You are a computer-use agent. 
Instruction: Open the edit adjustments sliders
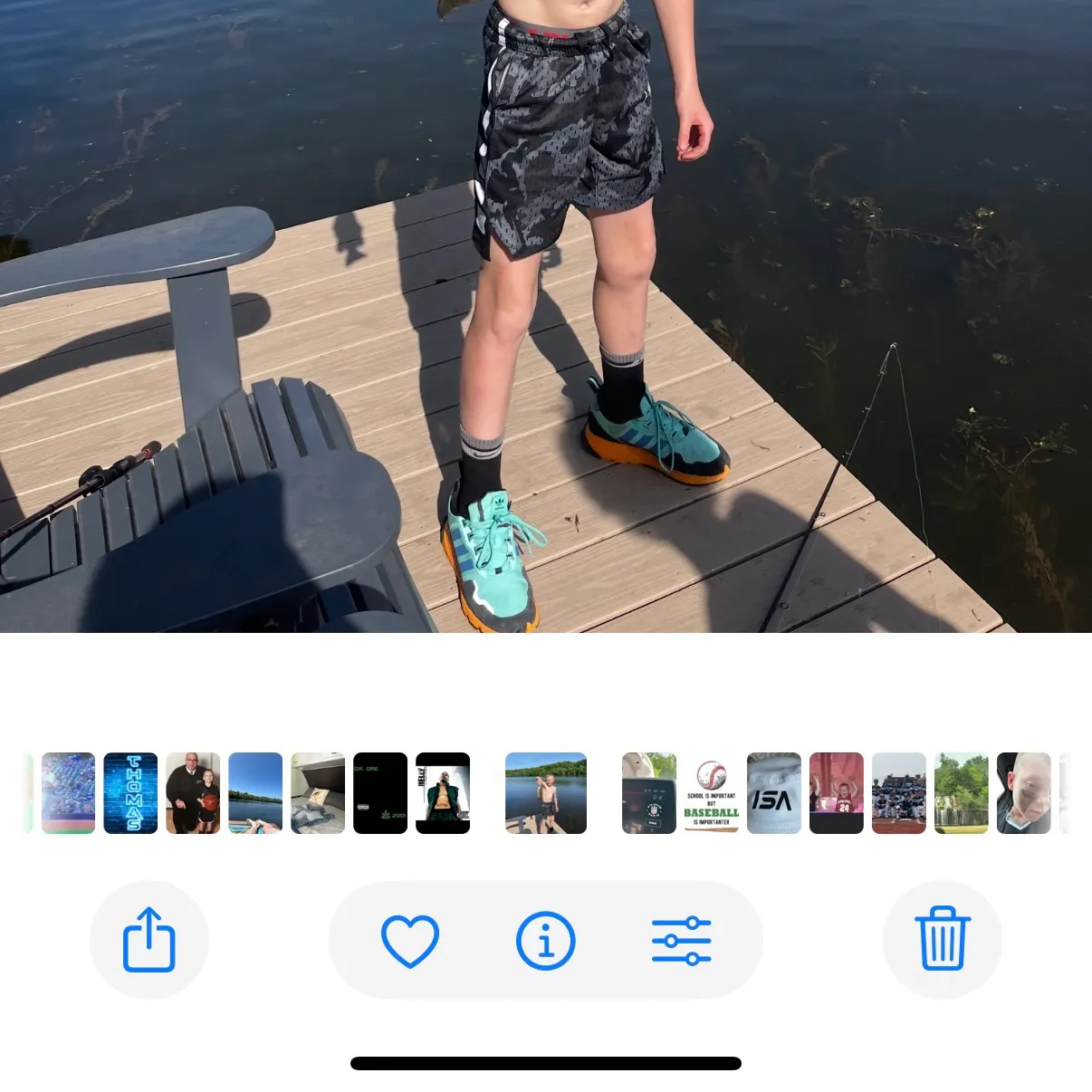pos(681,940)
